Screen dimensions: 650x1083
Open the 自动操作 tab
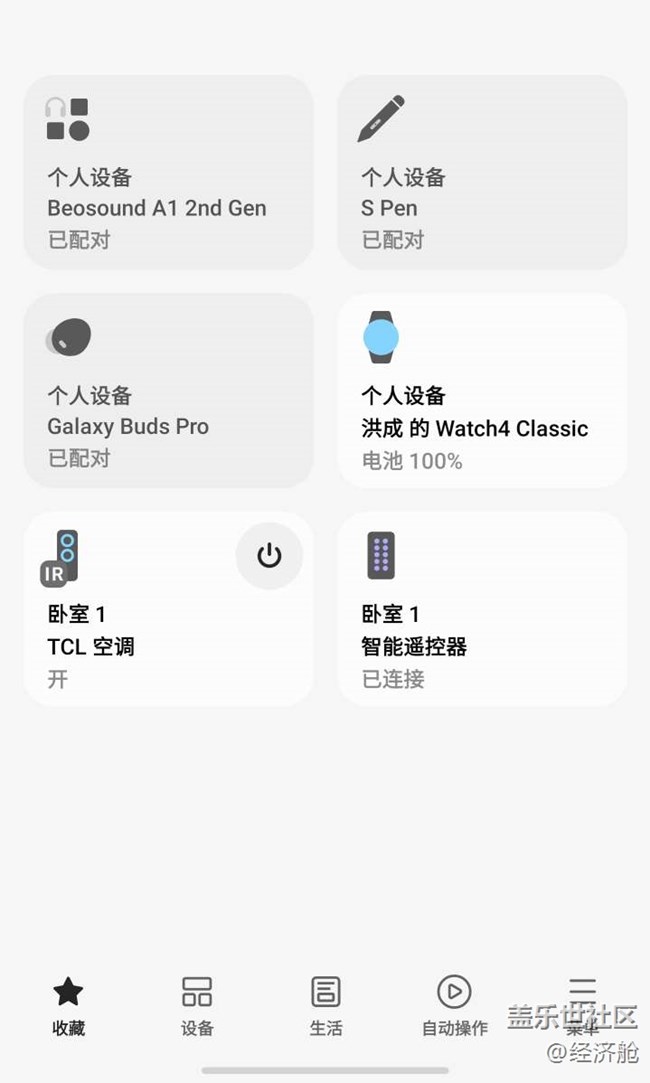(454, 1004)
